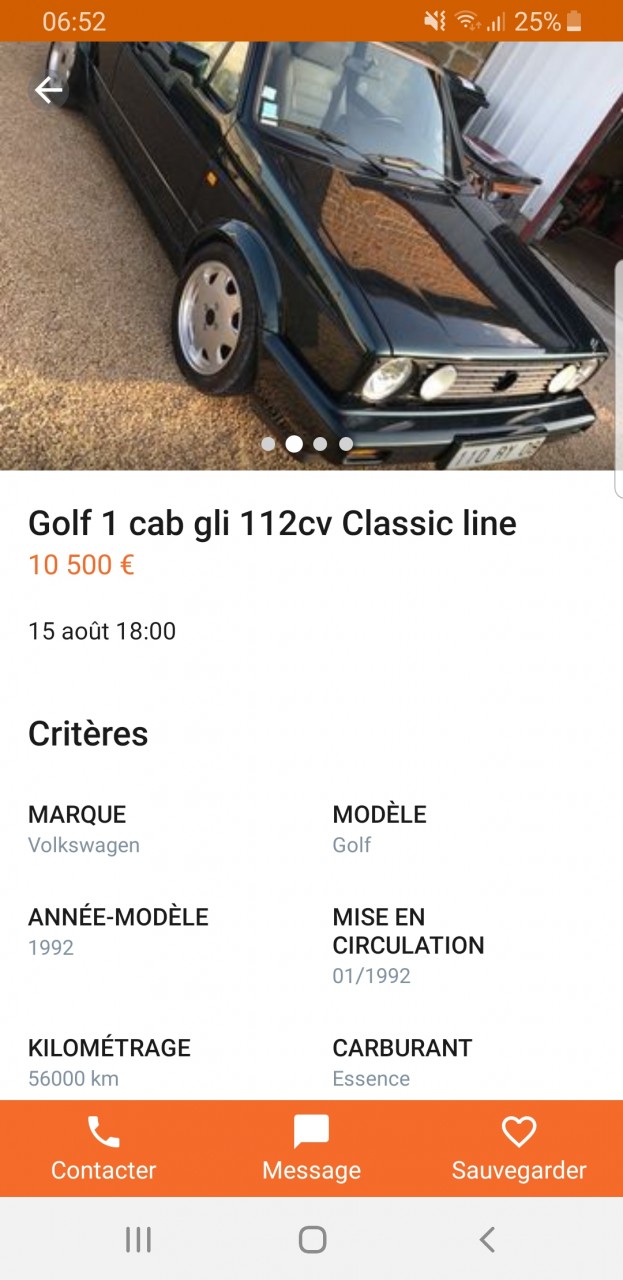The height and width of the screenshot is (1280, 623).
Task: Save this ad with Sauvegarder
Action: coord(519,1149)
